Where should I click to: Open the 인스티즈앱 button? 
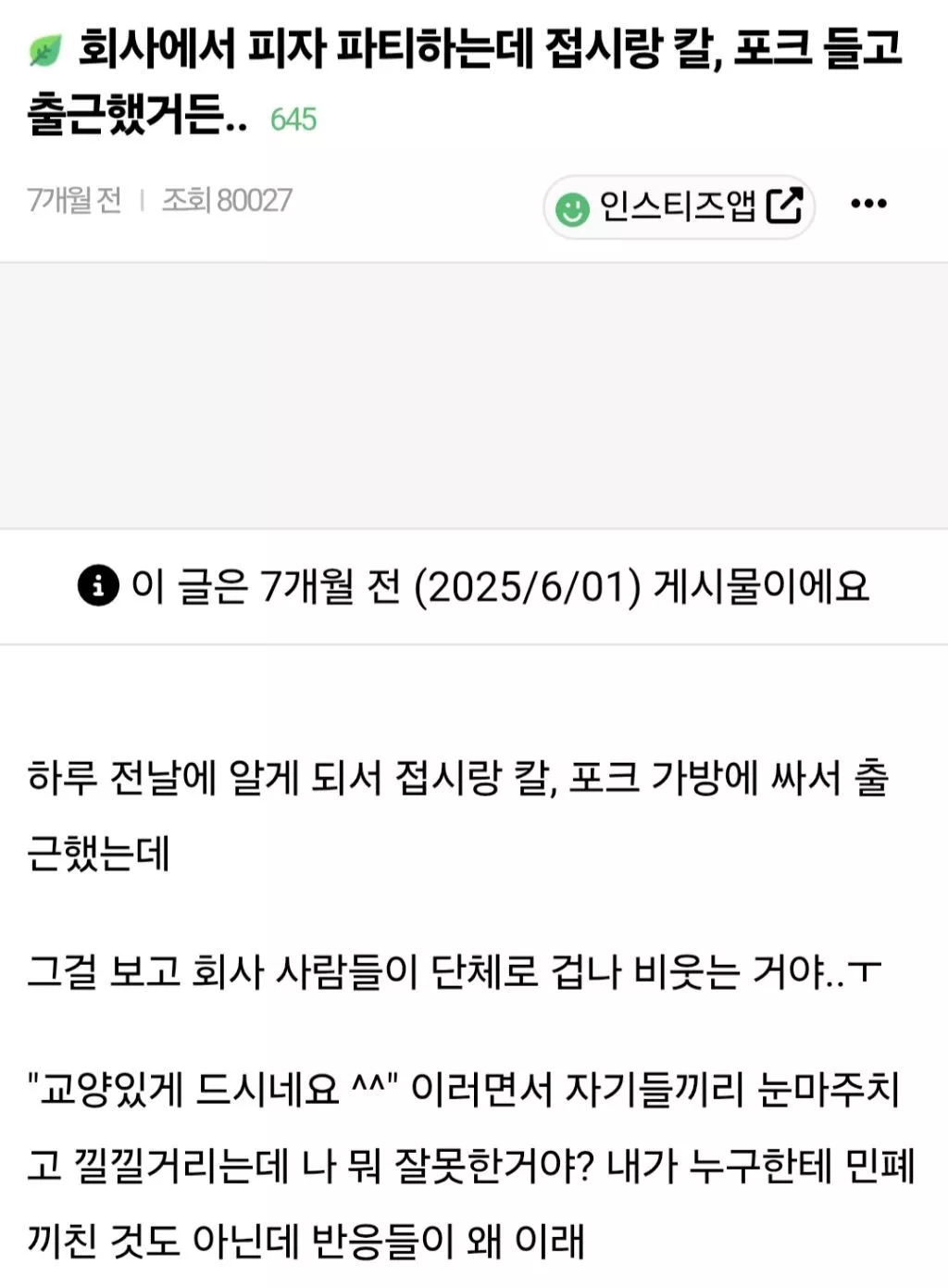pos(679,206)
